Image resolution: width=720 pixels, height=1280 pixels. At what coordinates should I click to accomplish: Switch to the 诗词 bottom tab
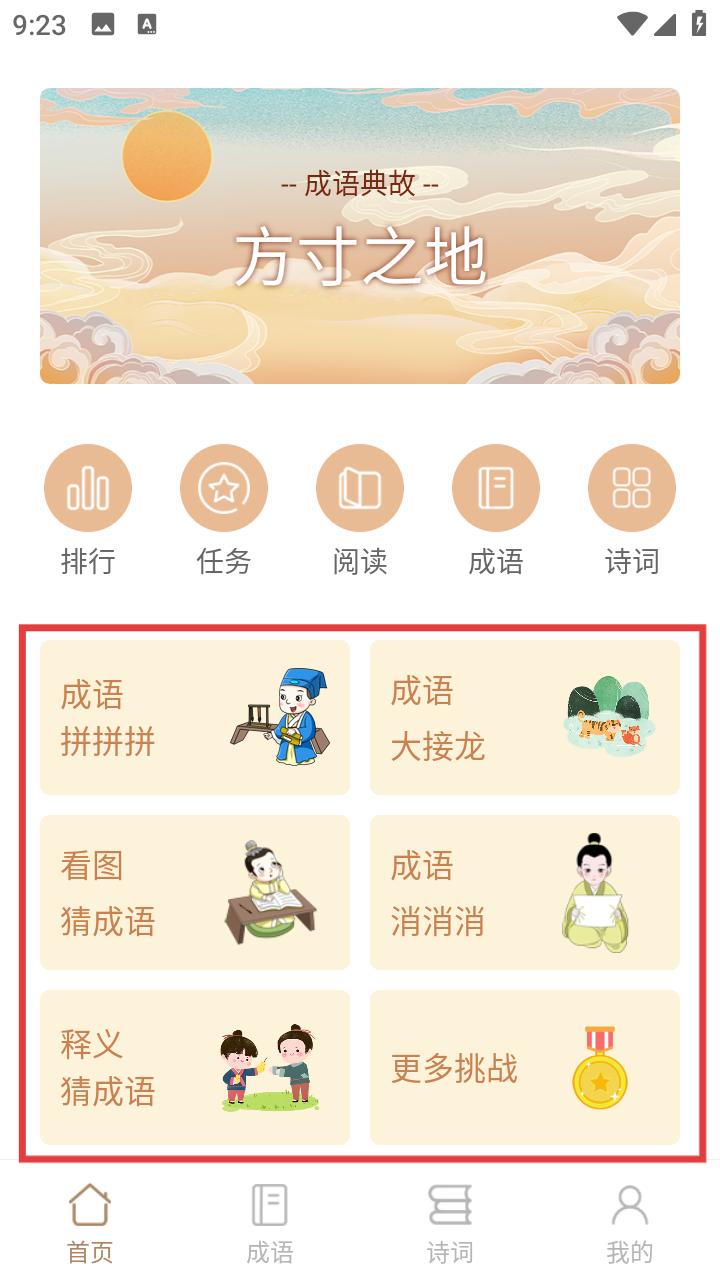[x=450, y=1222]
